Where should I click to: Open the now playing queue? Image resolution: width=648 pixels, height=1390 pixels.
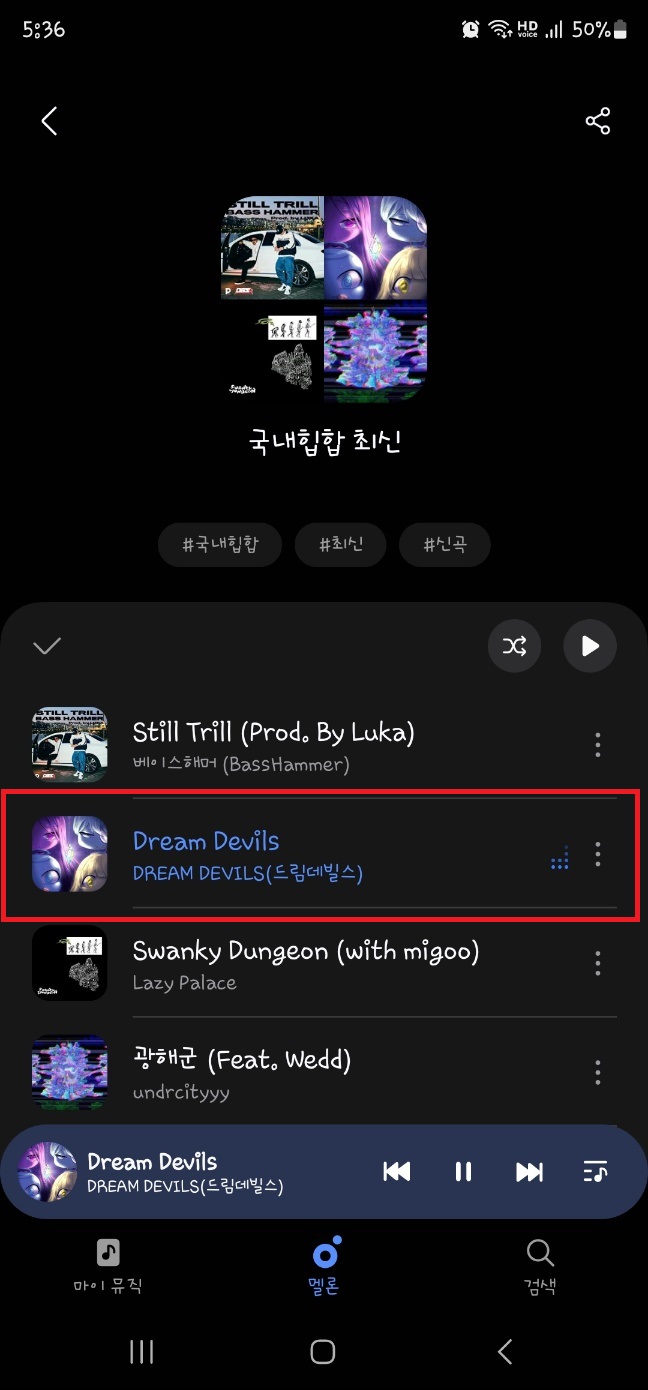click(x=595, y=1172)
